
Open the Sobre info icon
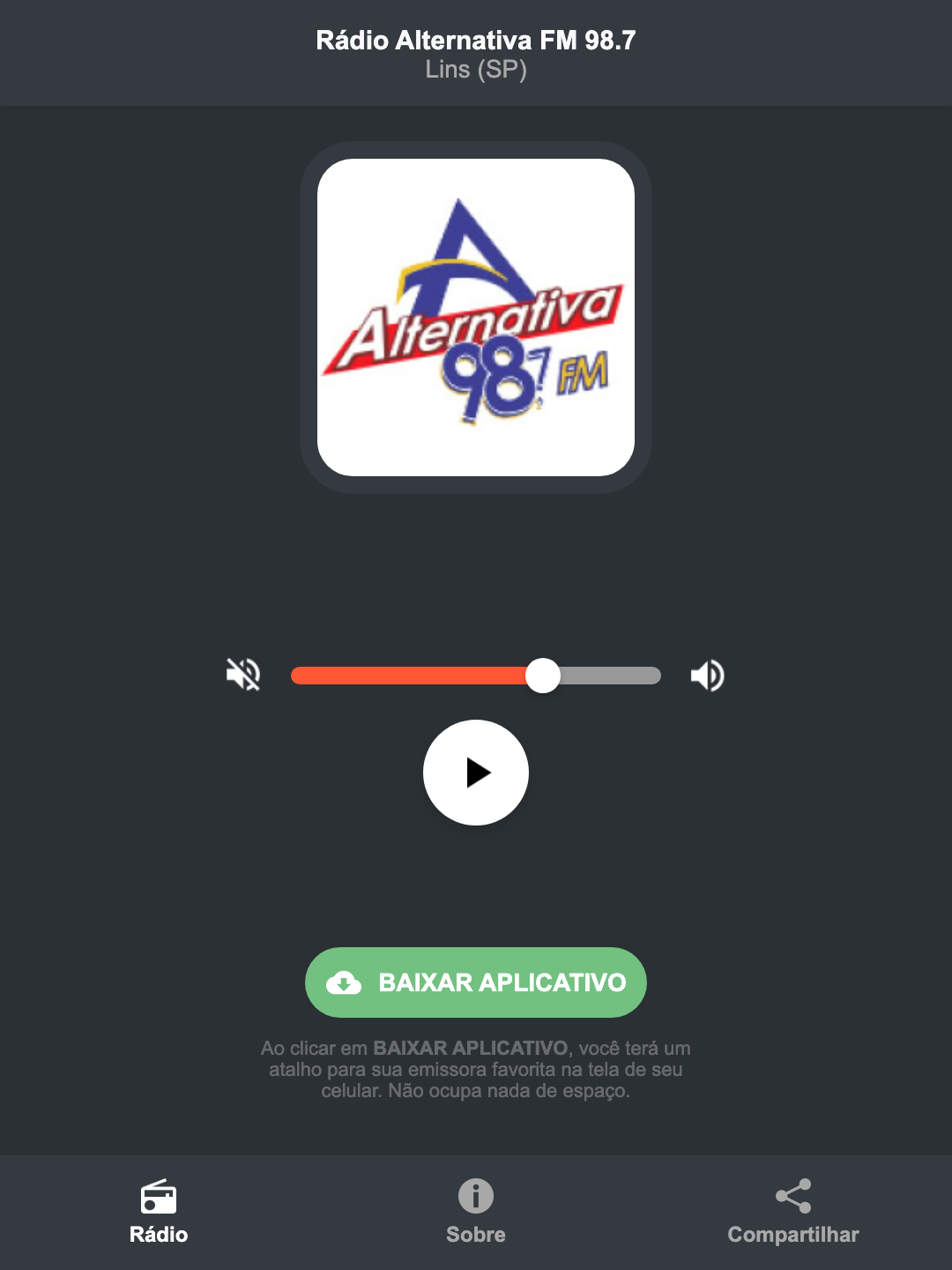[x=475, y=1197]
